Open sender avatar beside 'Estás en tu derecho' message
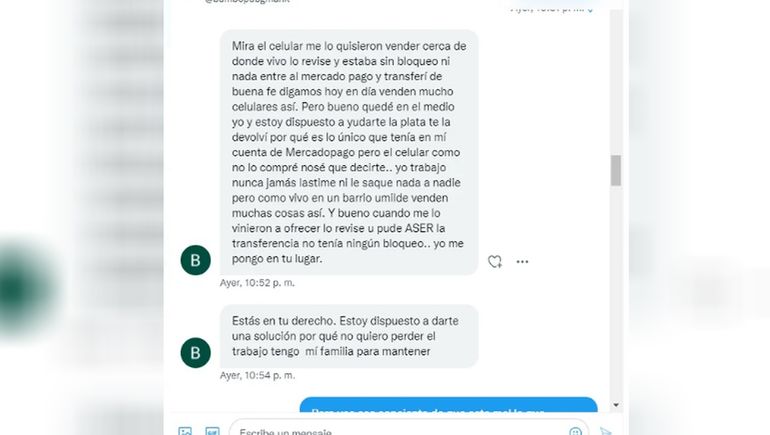The height and width of the screenshot is (435, 770). pos(195,352)
